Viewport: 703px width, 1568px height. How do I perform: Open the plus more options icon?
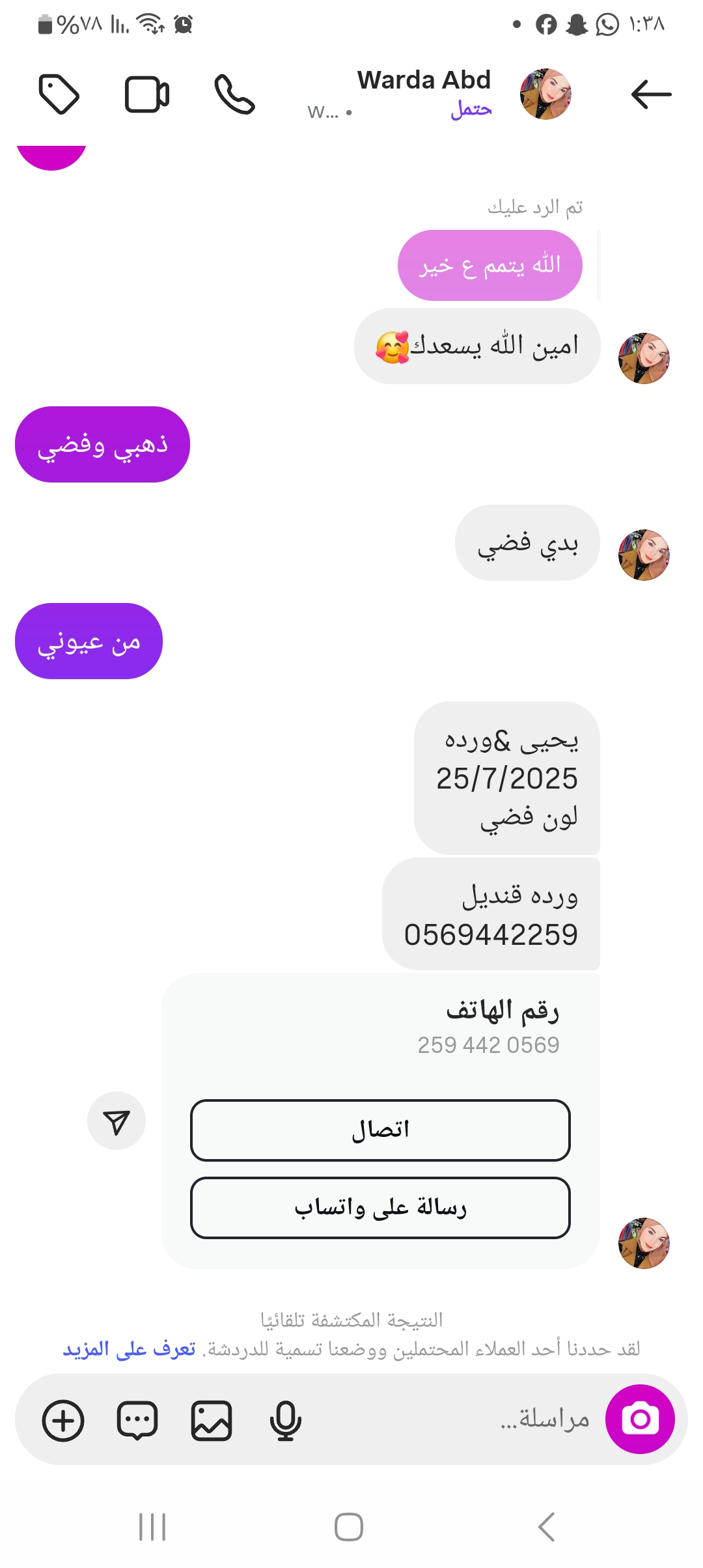pyautogui.click(x=63, y=1420)
